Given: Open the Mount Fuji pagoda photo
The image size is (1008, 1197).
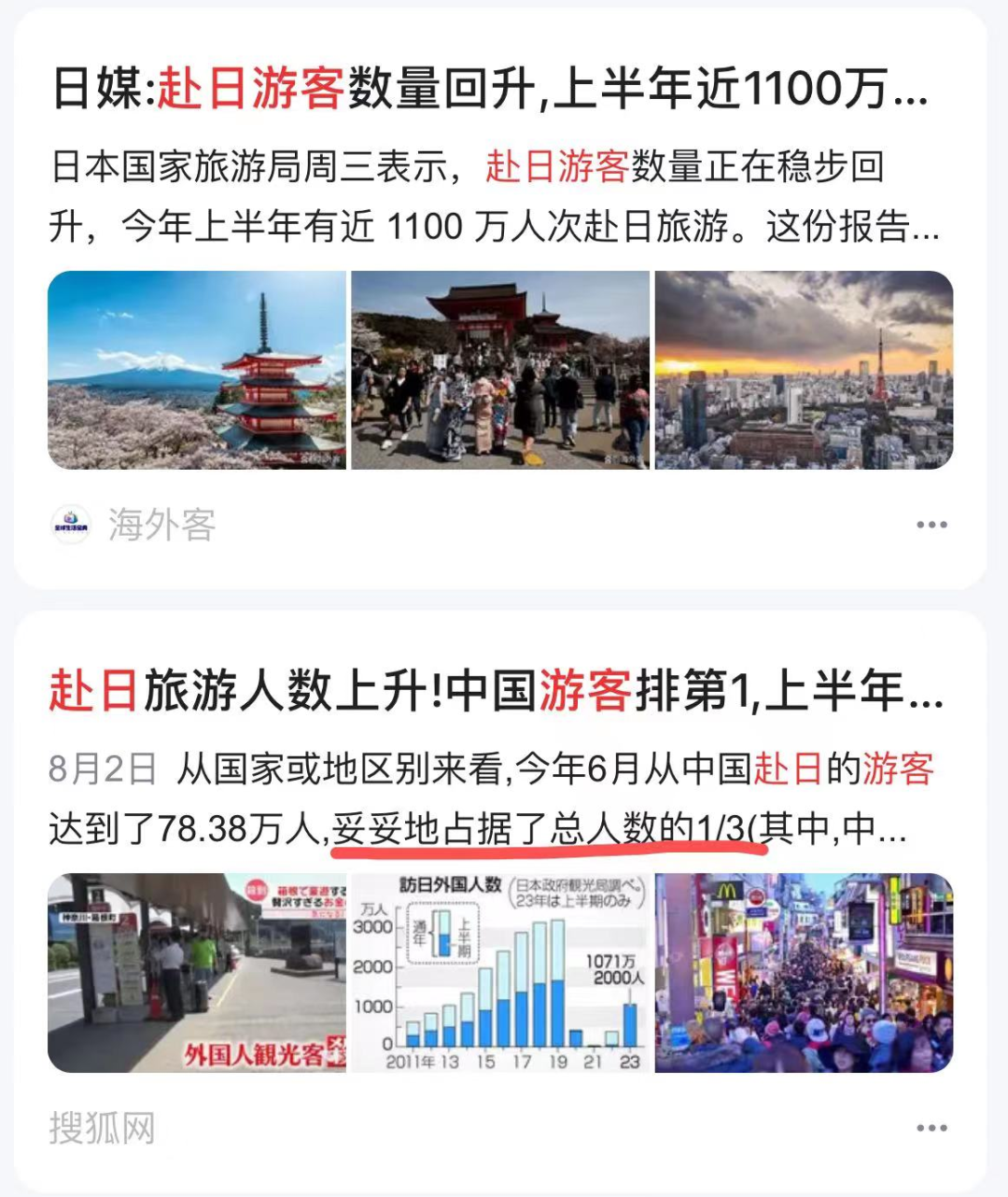Looking at the screenshot, I should point(197,370).
